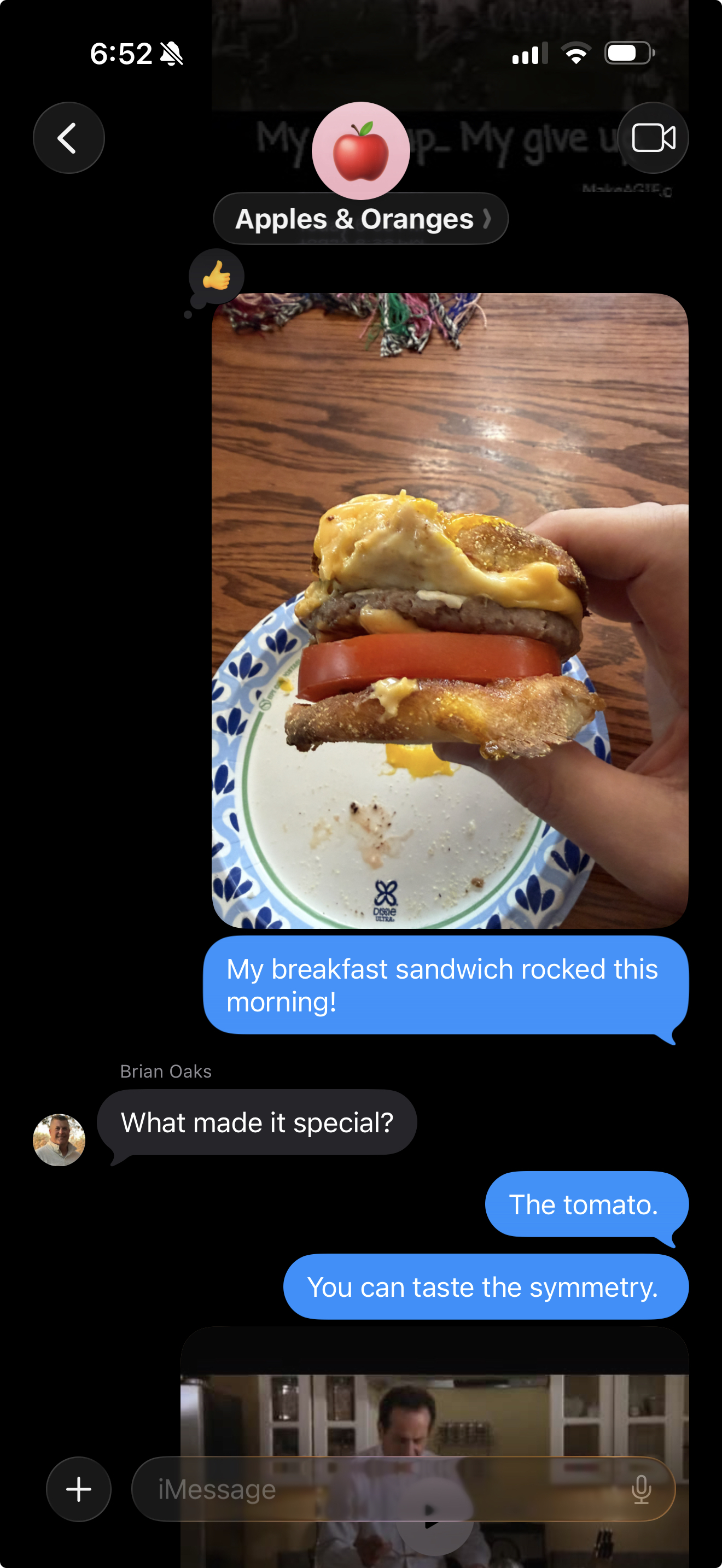Open Apples & Oranges group details
Image resolution: width=722 pixels, height=1568 pixels.
(360, 219)
